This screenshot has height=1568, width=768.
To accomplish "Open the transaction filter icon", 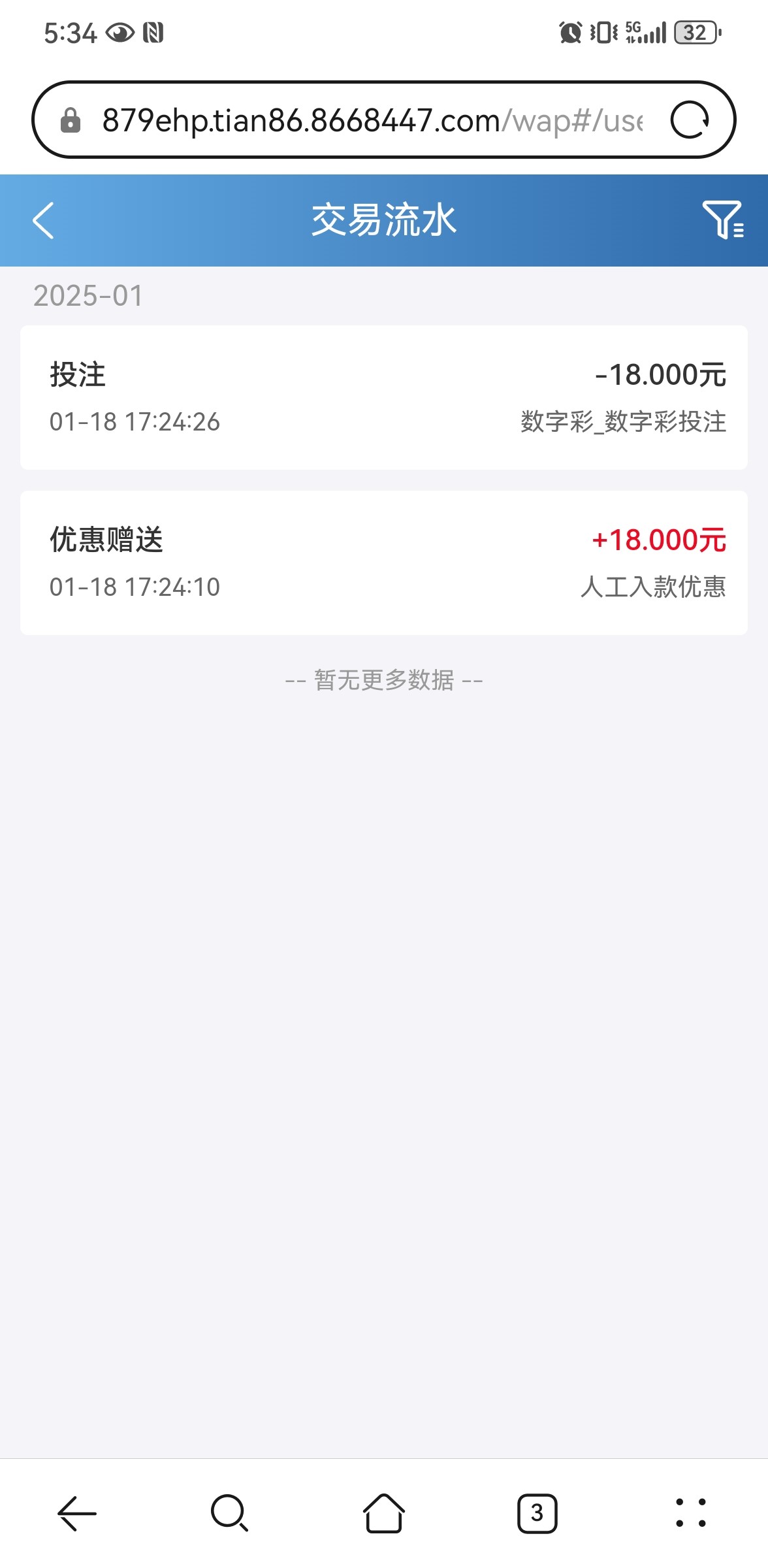I will point(722,220).
